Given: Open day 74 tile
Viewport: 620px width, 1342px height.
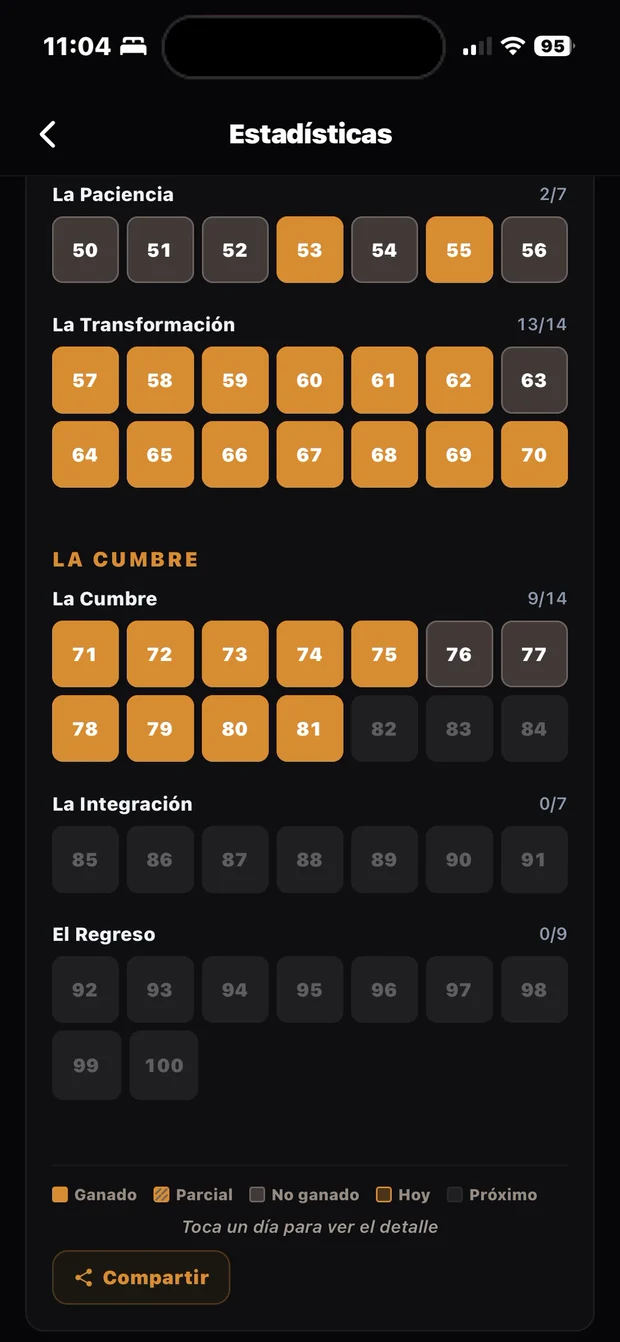Looking at the screenshot, I should pyautogui.click(x=310, y=654).
